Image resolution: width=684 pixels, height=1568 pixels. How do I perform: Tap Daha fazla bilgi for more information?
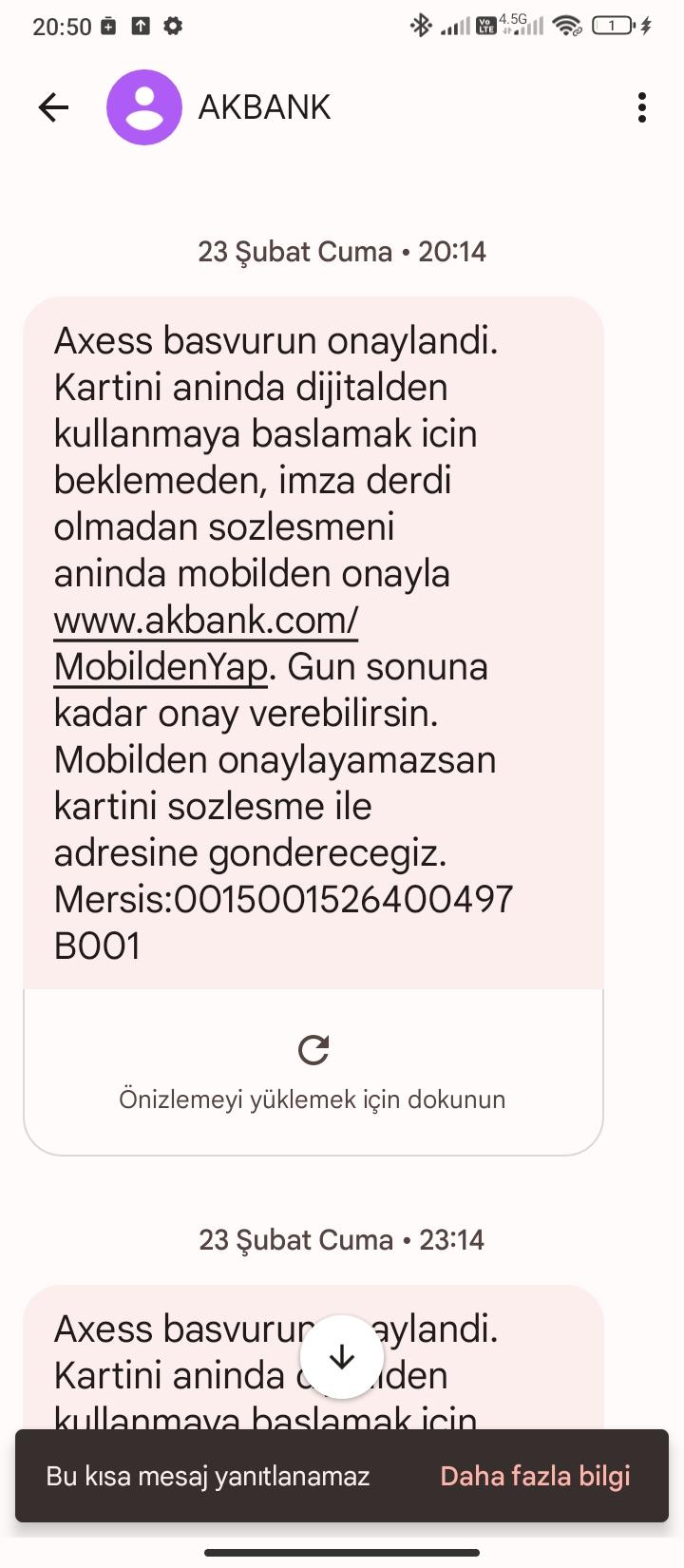point(534,1476)
